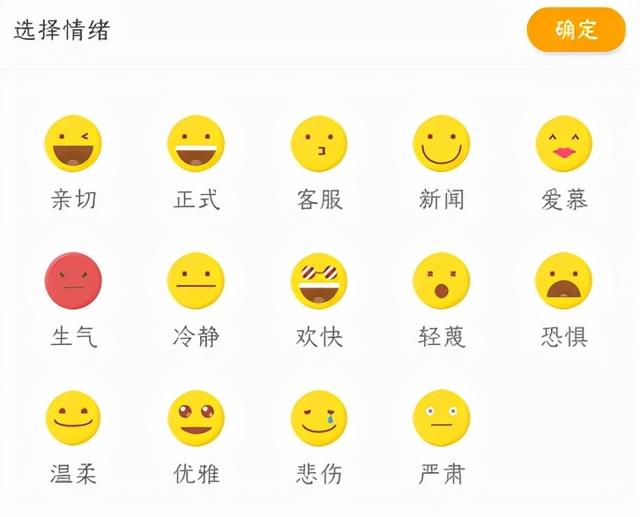Pick the 温柔 emotion
Viewport: 640px width, 517px height.
[73, 418]
